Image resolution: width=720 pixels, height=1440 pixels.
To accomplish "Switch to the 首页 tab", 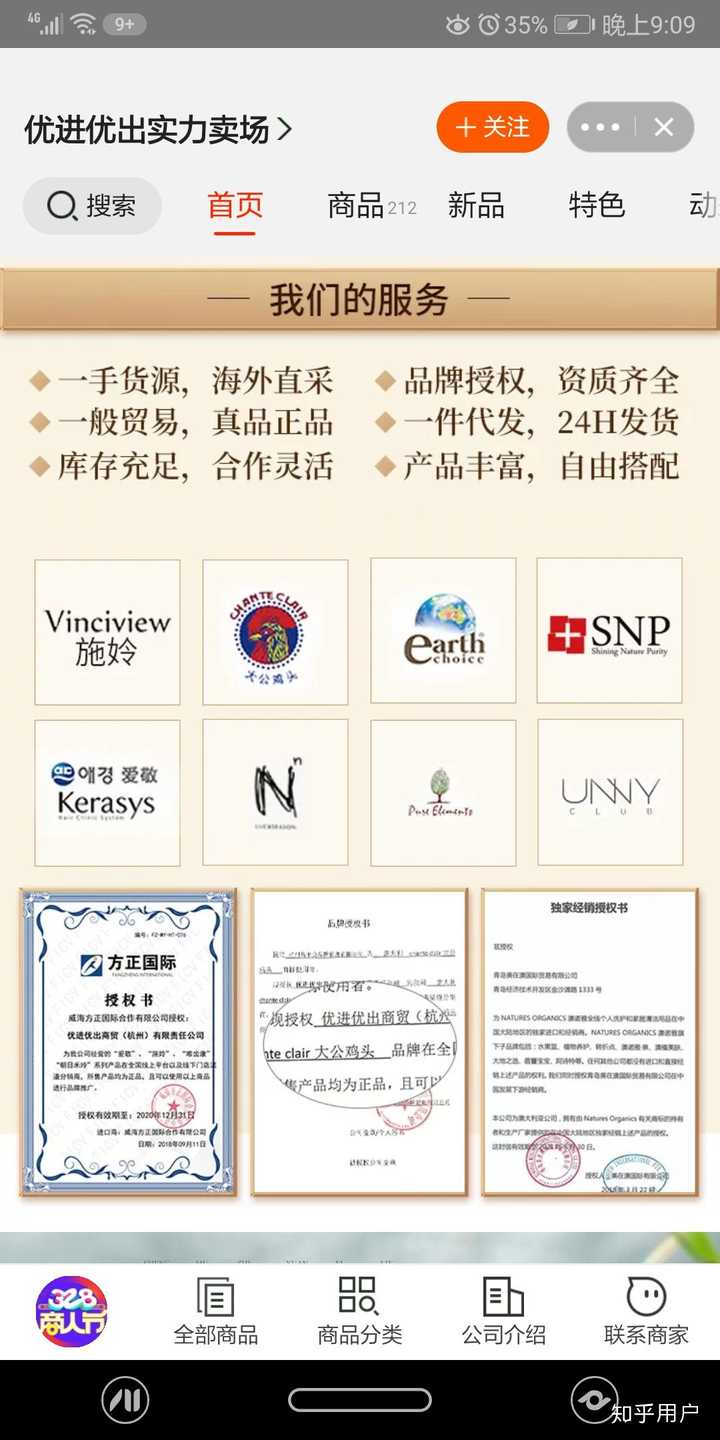I will (x=235, y=206).
